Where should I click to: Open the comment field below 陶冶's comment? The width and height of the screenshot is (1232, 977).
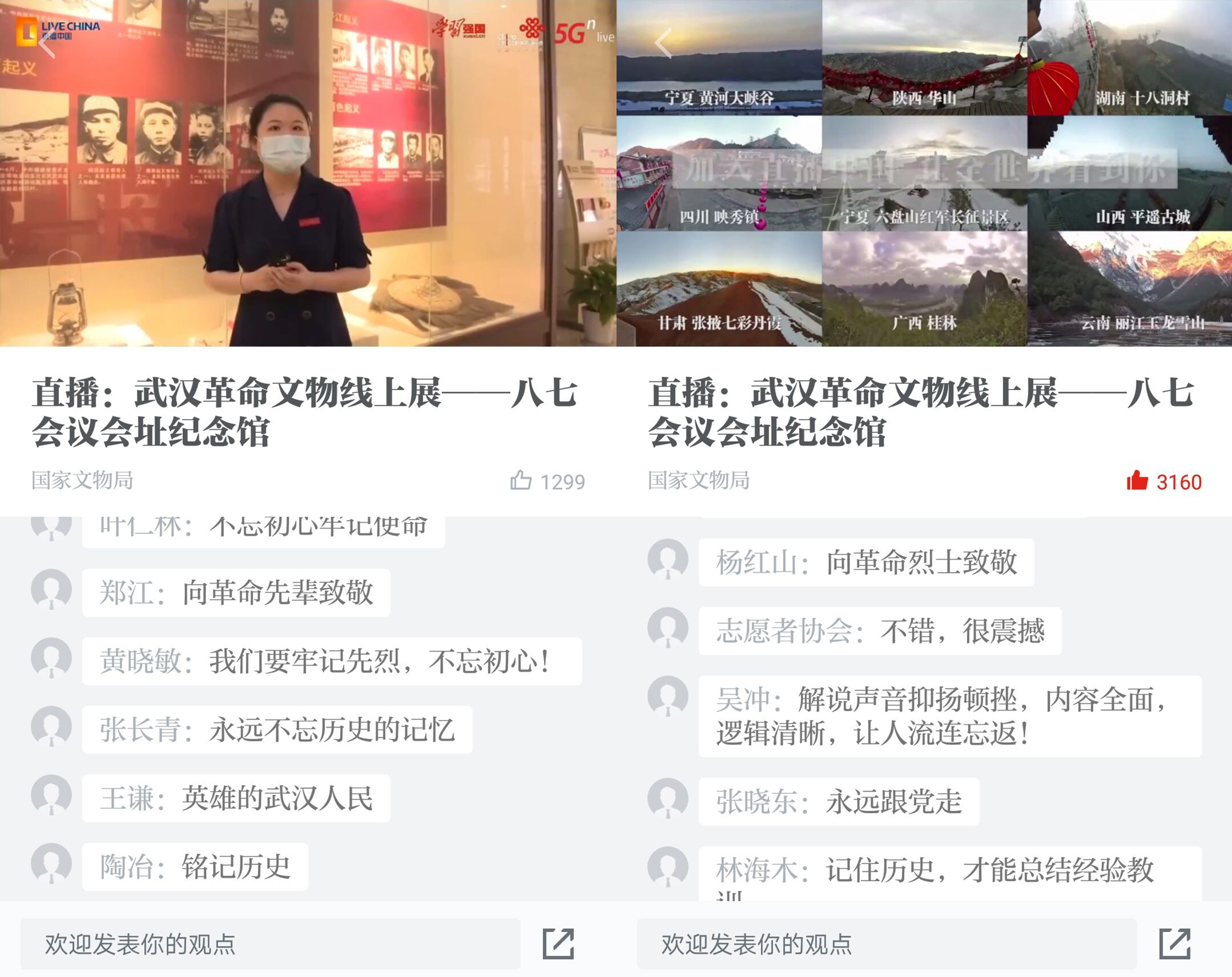[269, 944]
